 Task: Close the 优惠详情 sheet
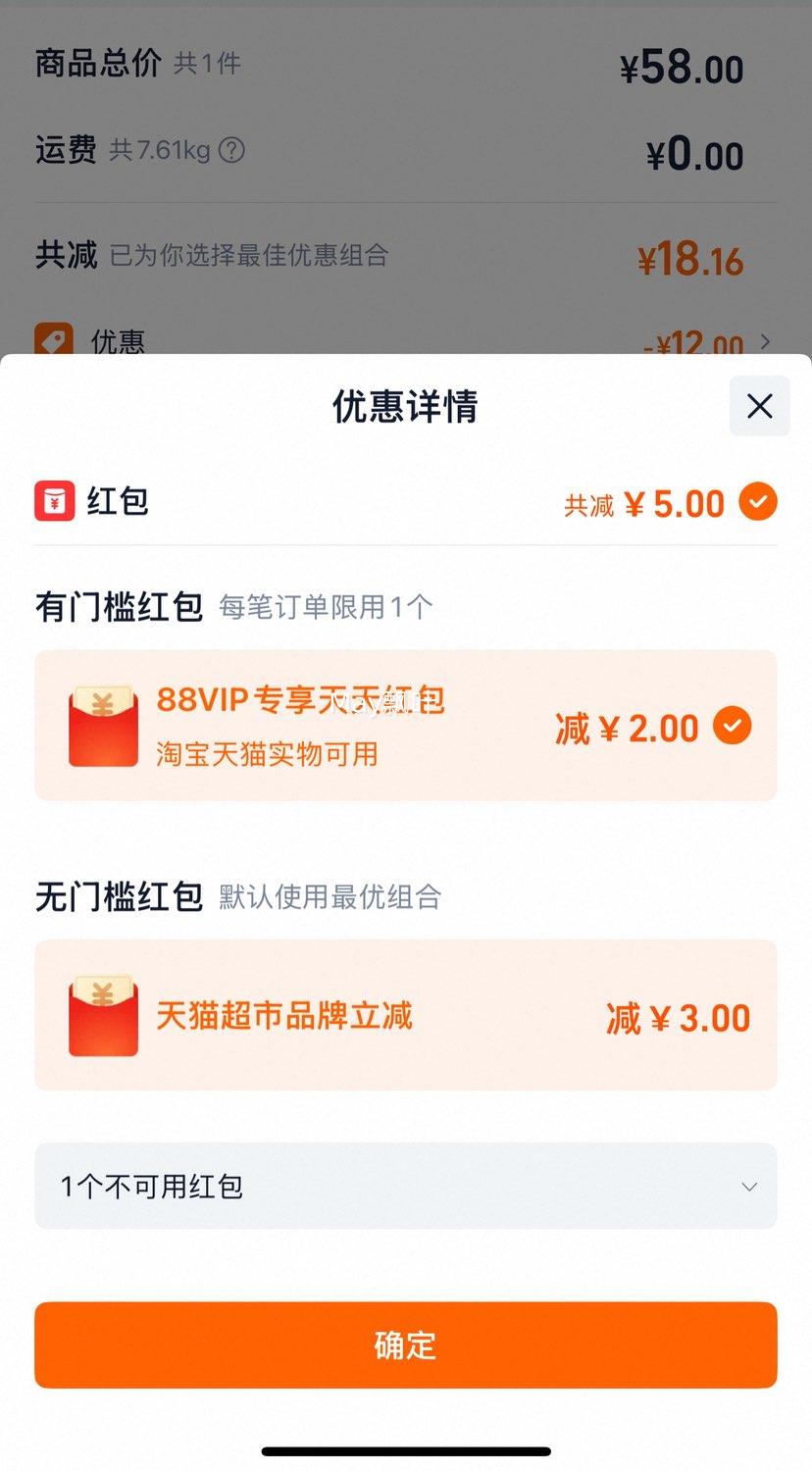tap(759, 406)
